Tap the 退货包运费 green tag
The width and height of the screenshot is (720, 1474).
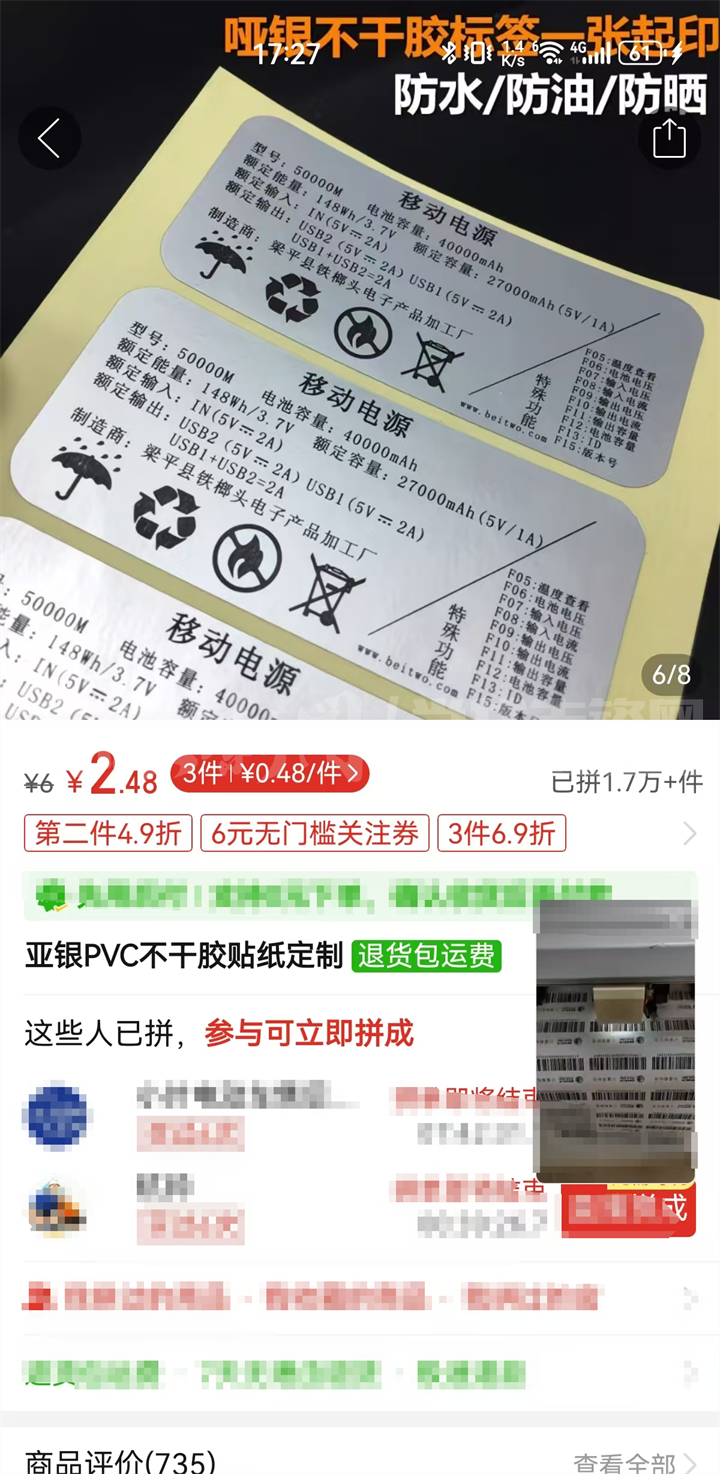[428, 955]
